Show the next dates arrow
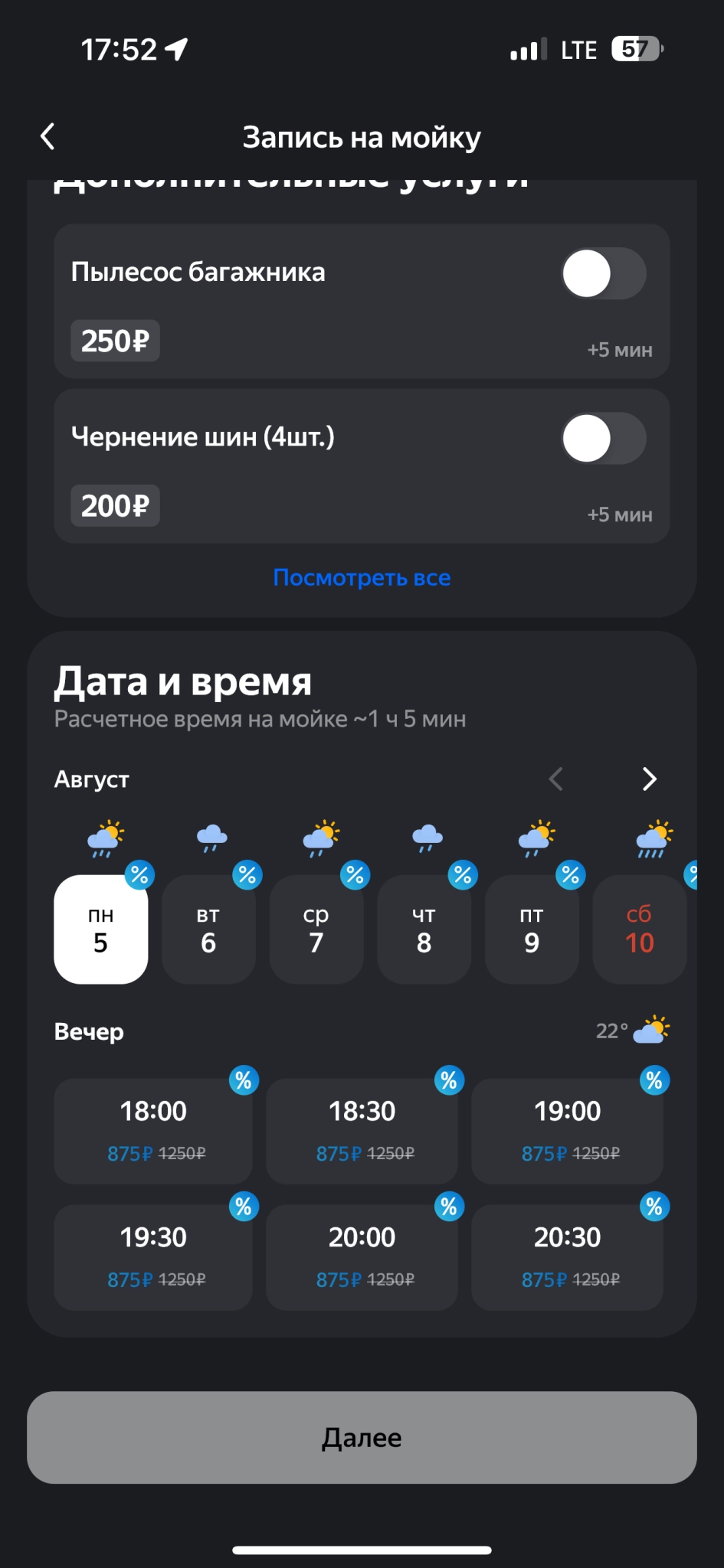724x1568 pixels. pyautogui.click(x=649, y=779)
